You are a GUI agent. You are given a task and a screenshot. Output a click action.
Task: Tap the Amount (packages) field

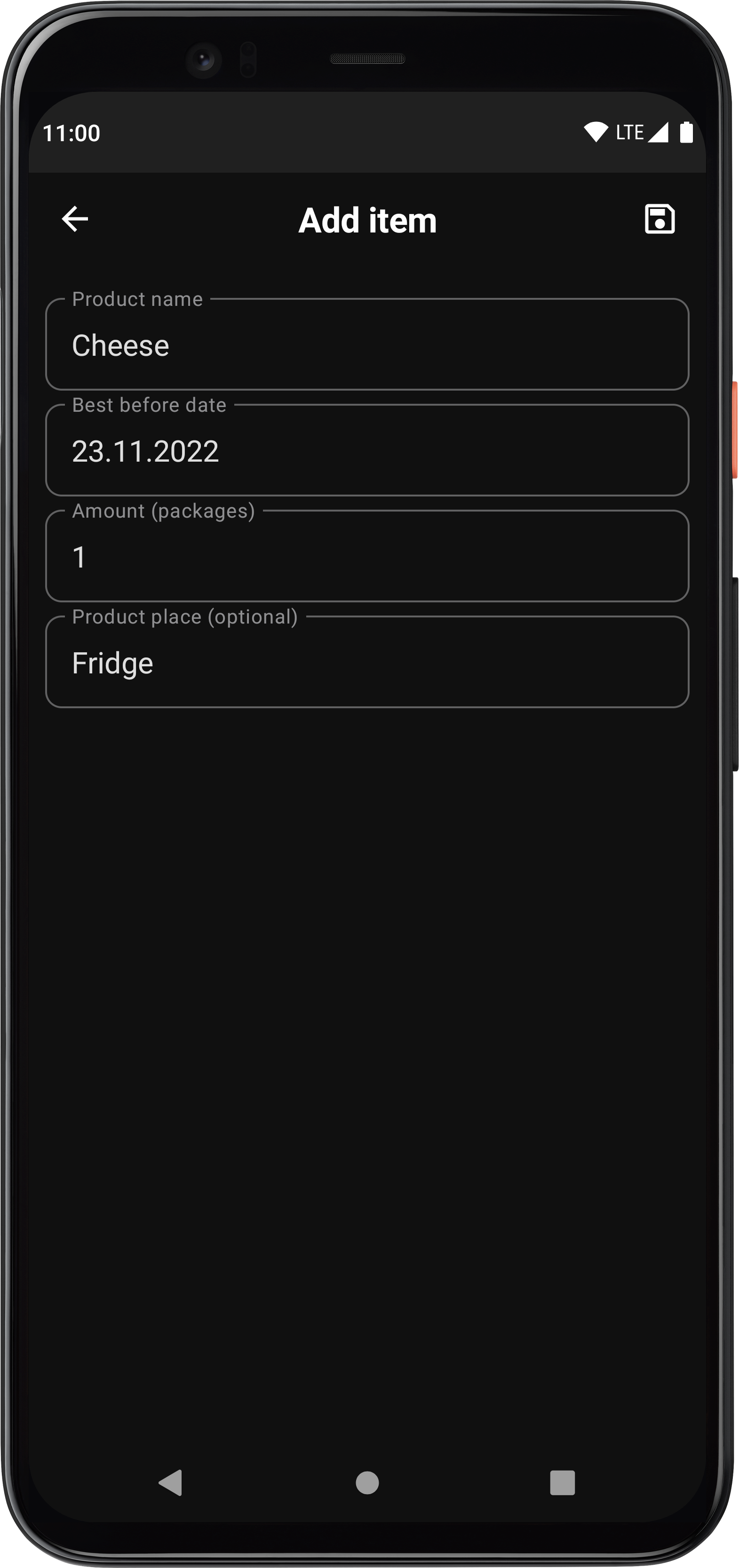tap(367, 557)
